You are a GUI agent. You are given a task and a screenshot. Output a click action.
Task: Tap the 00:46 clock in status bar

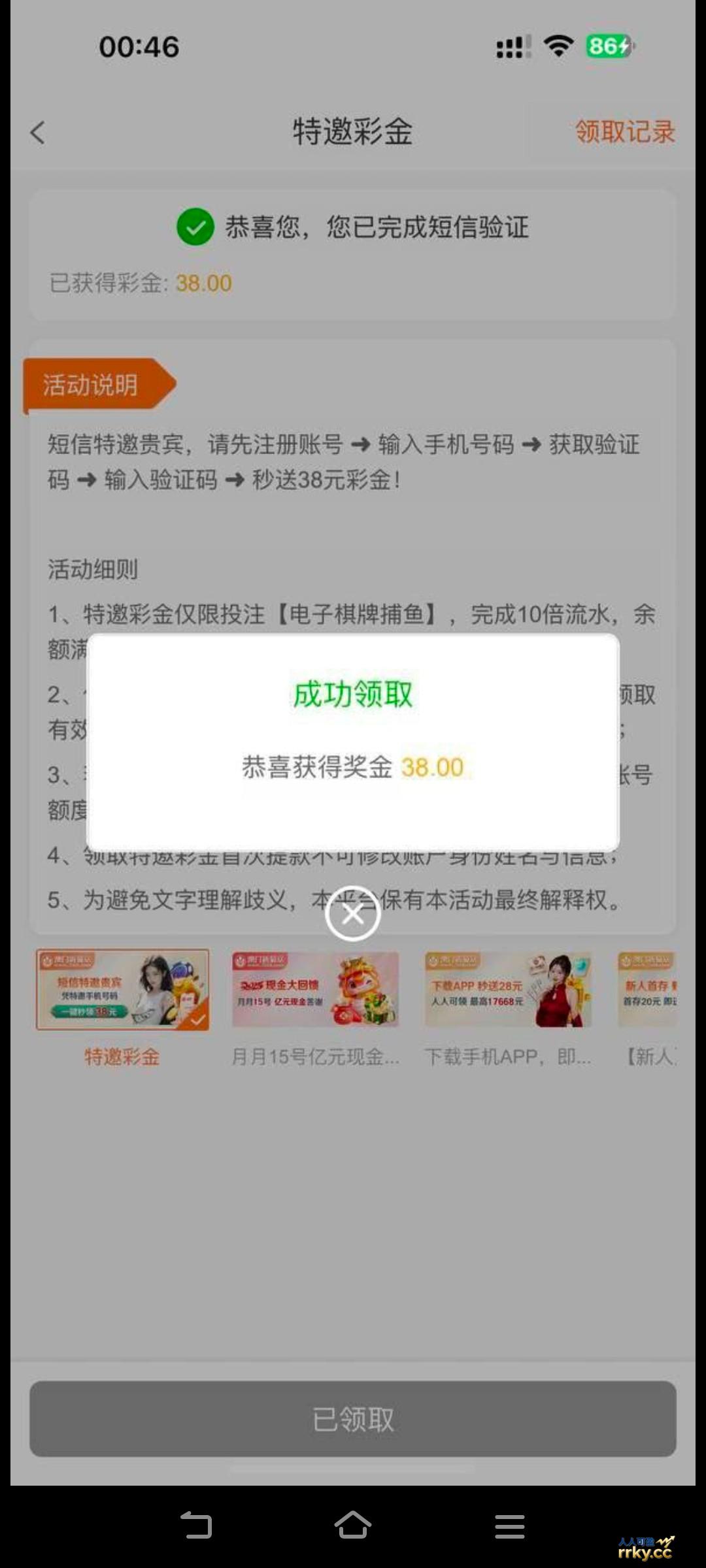click(138, 46)
